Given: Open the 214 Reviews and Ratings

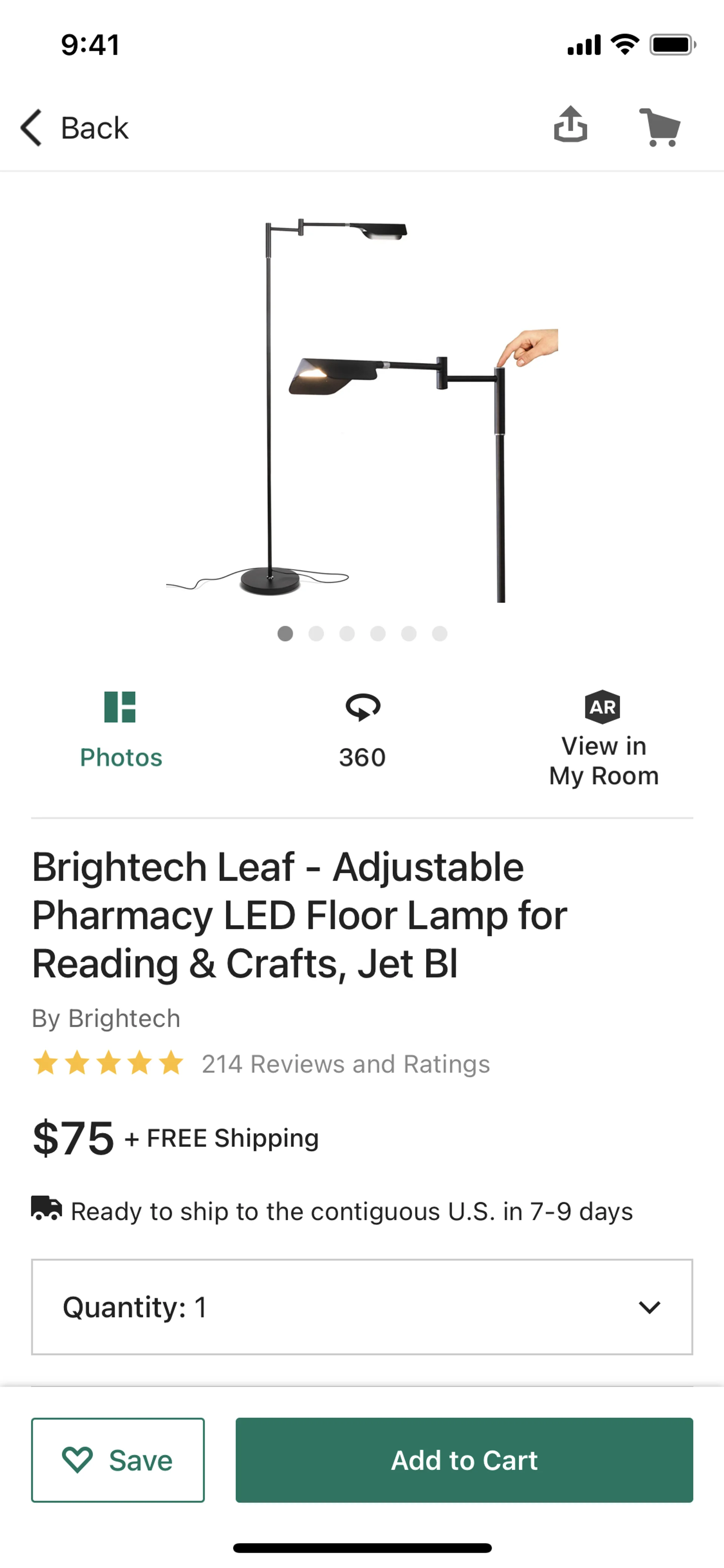Looking at the screenshot, I should (345, 1064).
